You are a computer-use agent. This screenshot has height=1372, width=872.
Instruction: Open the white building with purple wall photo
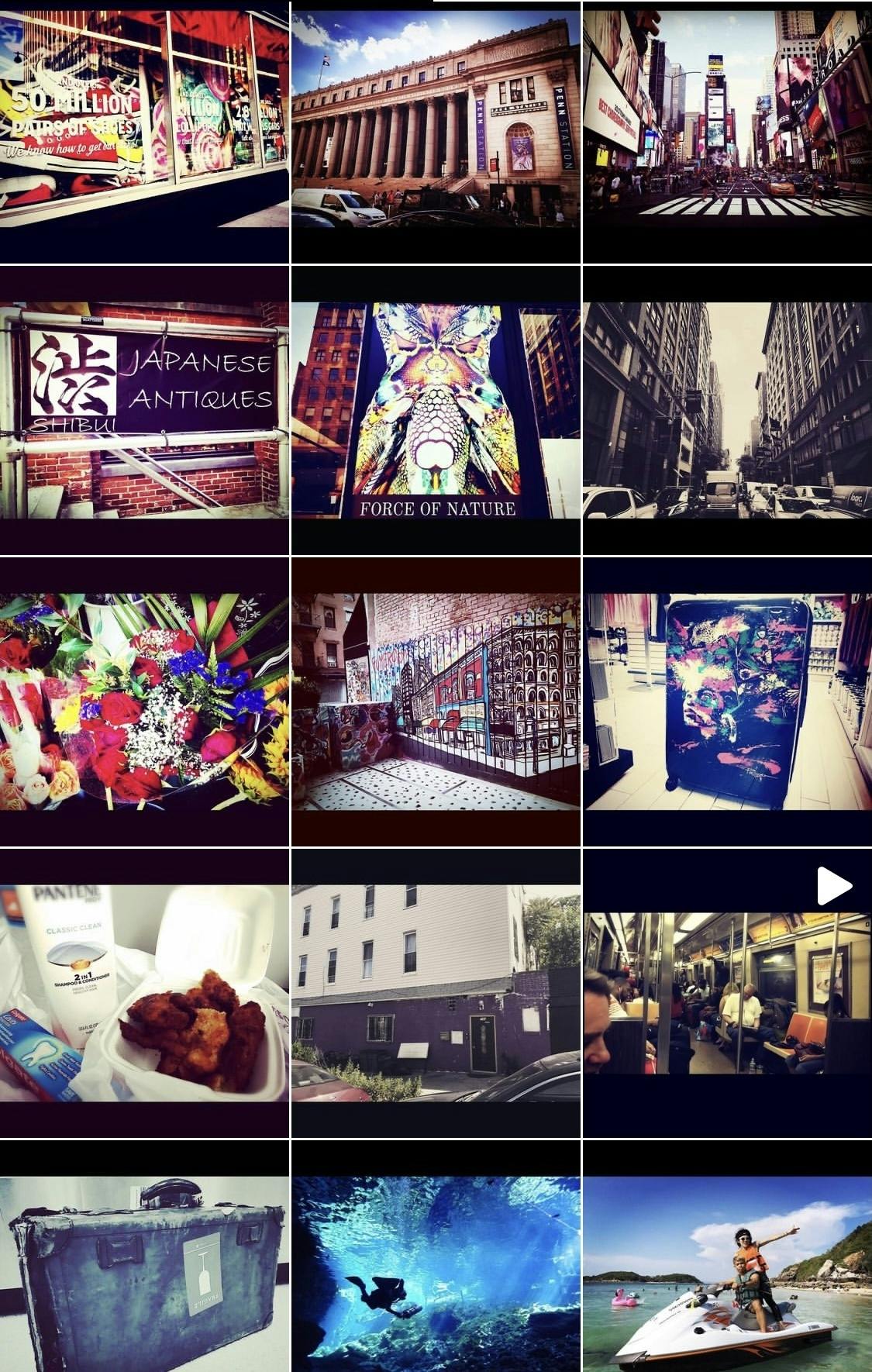click(x=436, y=993)
